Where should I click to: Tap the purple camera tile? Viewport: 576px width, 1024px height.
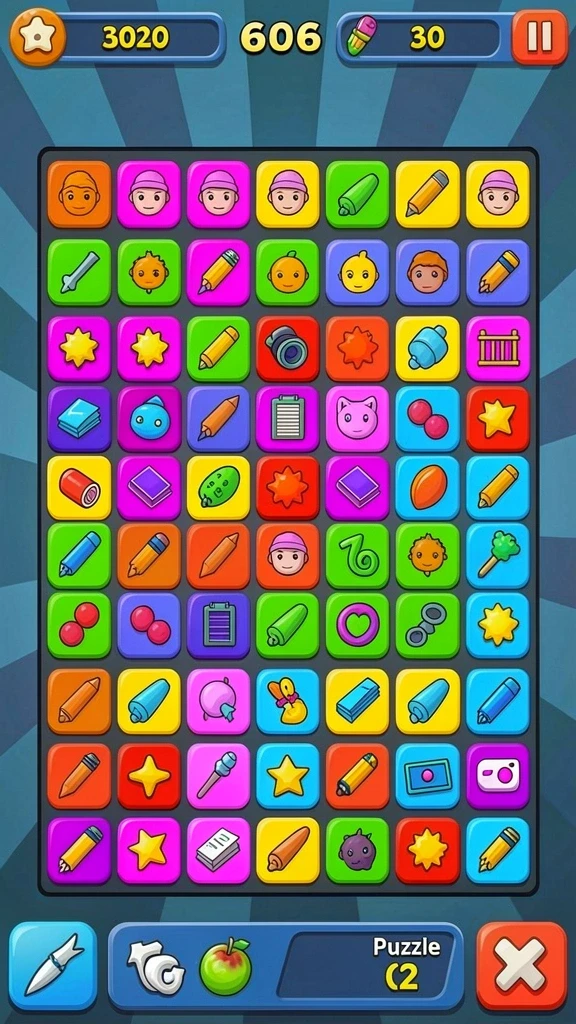click(x=498, y=775)
